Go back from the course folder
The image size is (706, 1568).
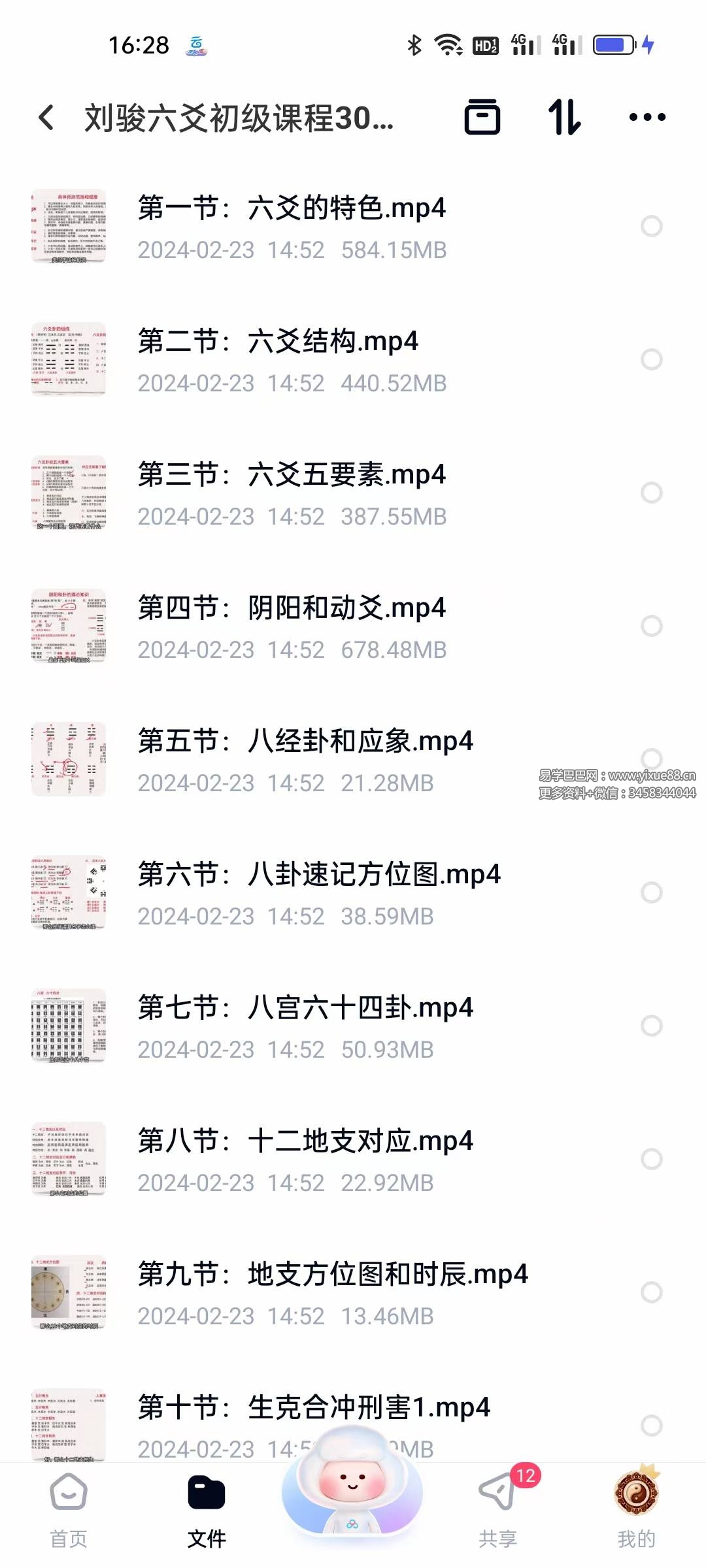click(x=46, y=118)
